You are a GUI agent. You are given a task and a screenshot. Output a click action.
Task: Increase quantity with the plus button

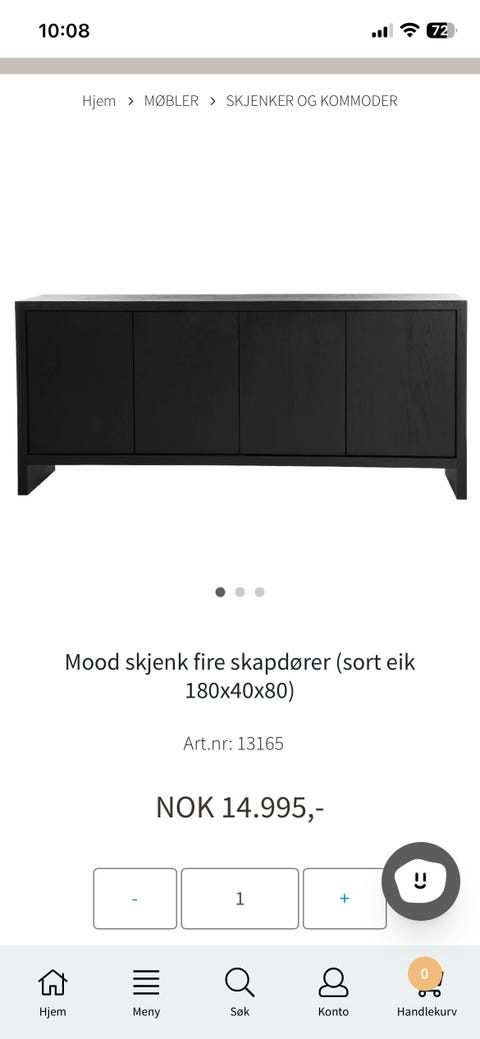click(344, 899)
